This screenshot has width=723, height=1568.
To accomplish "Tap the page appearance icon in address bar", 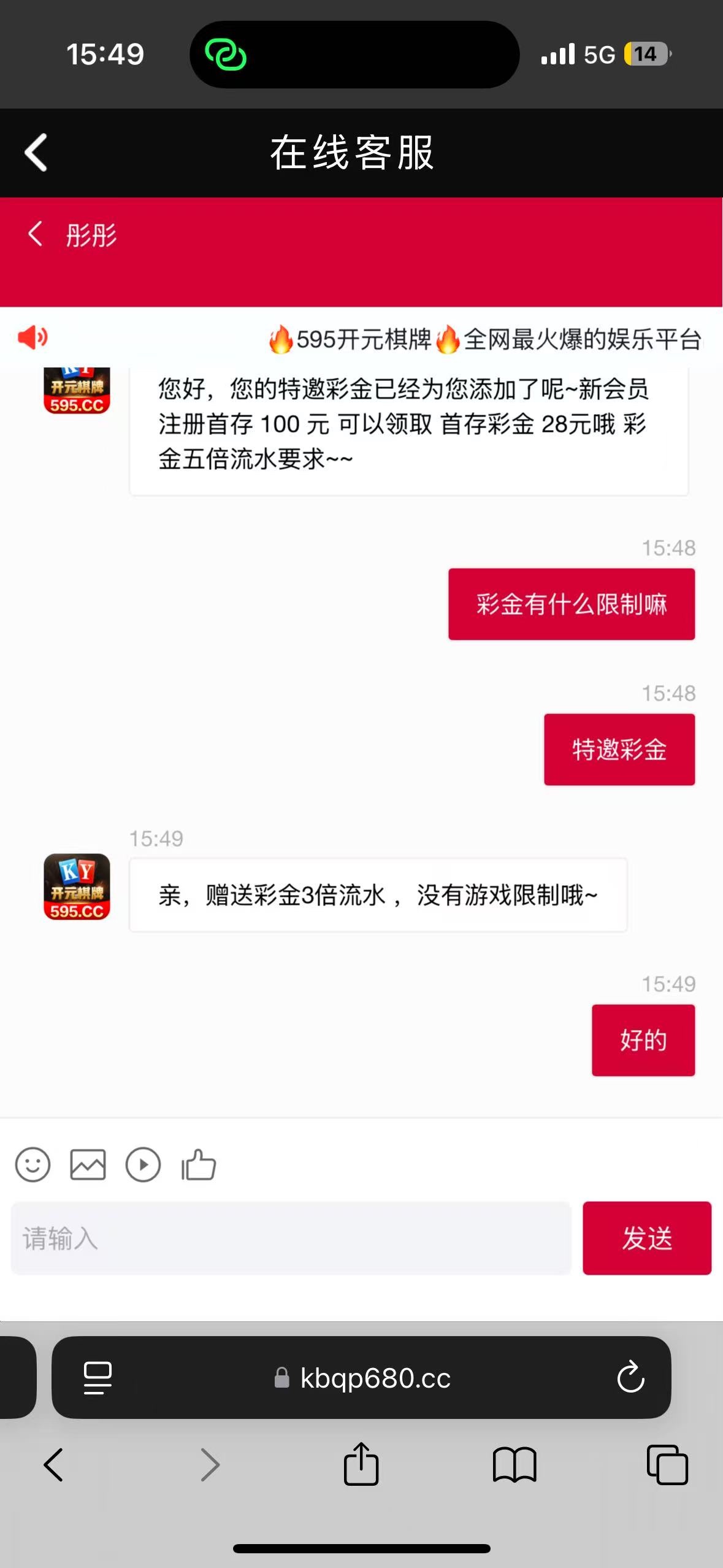I will pyautogui.click(x=96, y=1377).
